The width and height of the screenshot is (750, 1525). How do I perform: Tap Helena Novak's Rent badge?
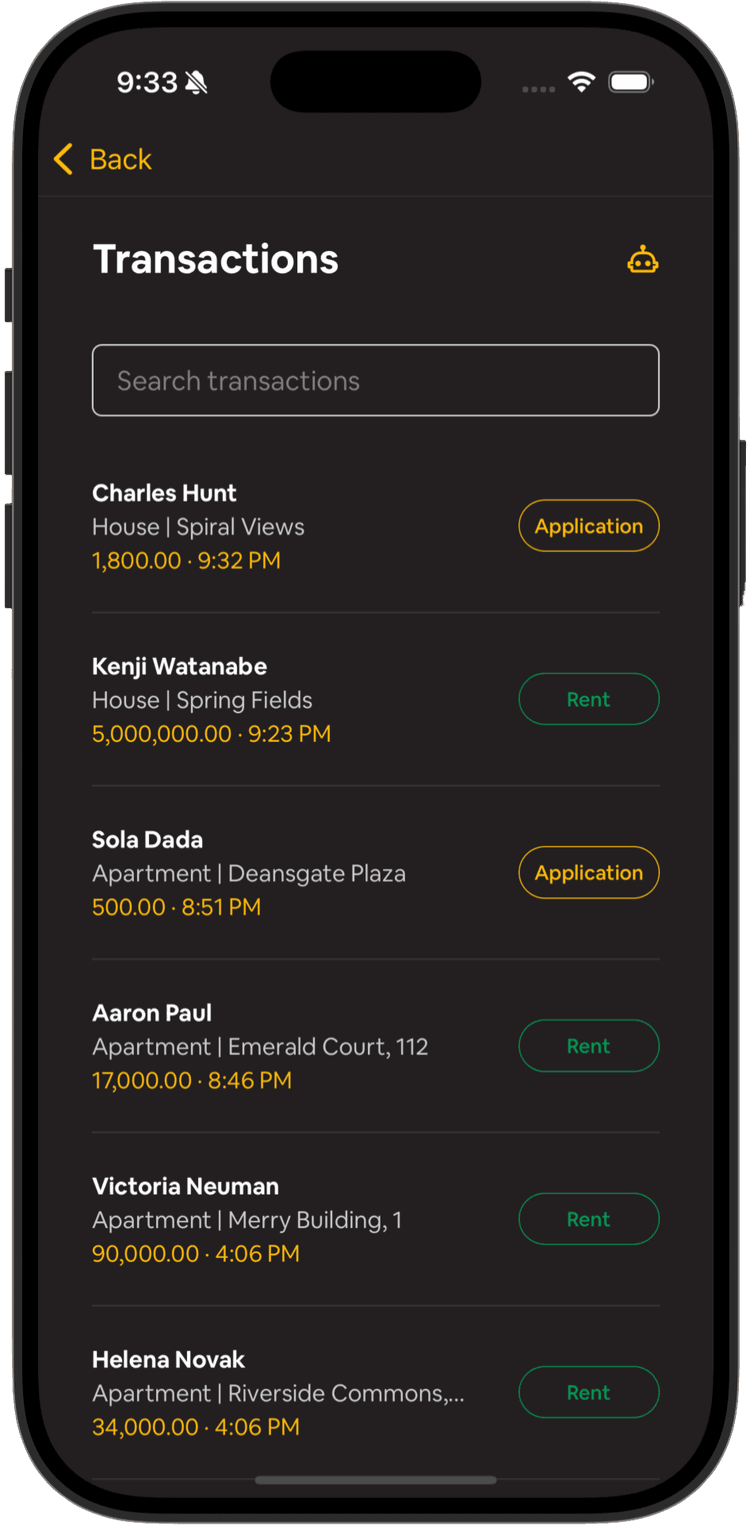click(x=589, y=1392)
